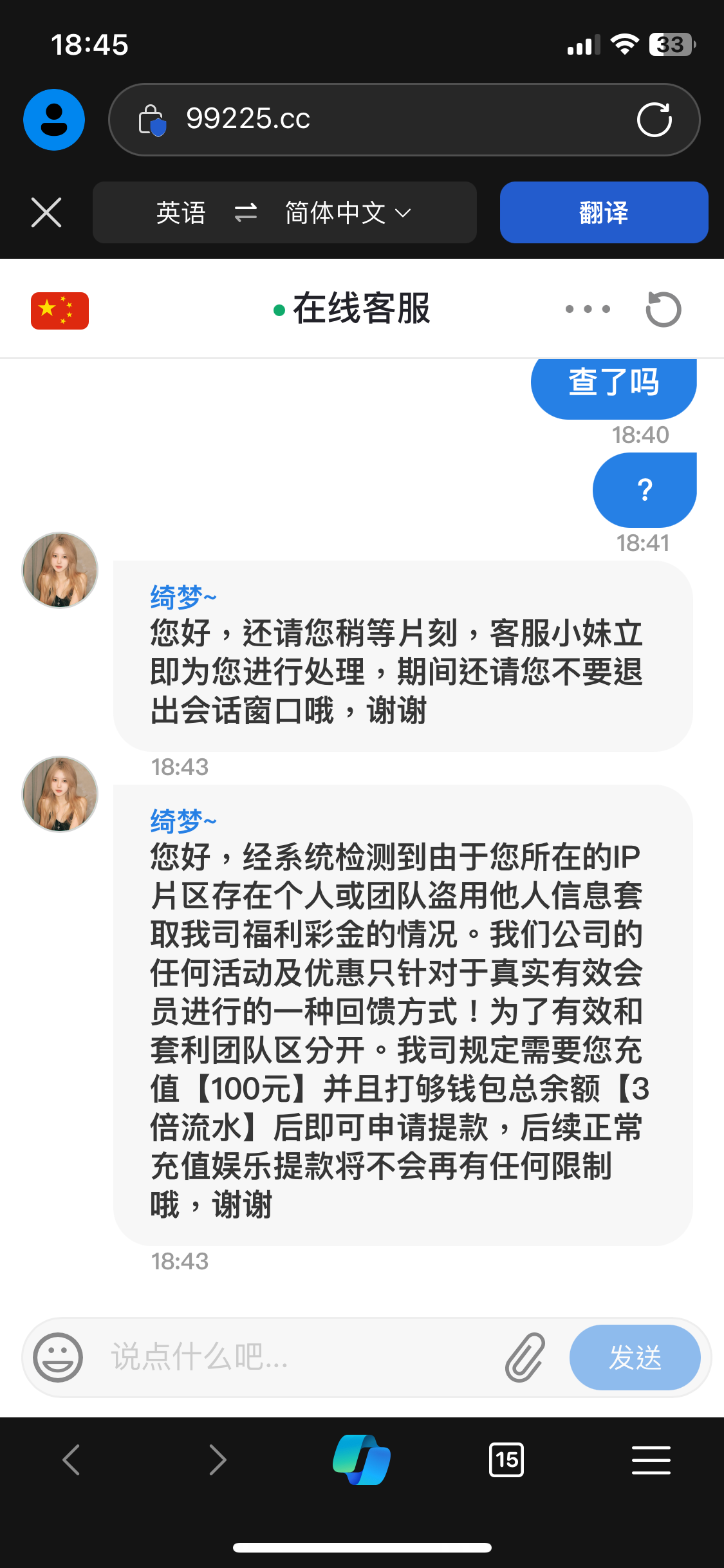Open the 15 tabs switcher
The width and height of the screenshot is (724, 1568).
(506, 1459)
